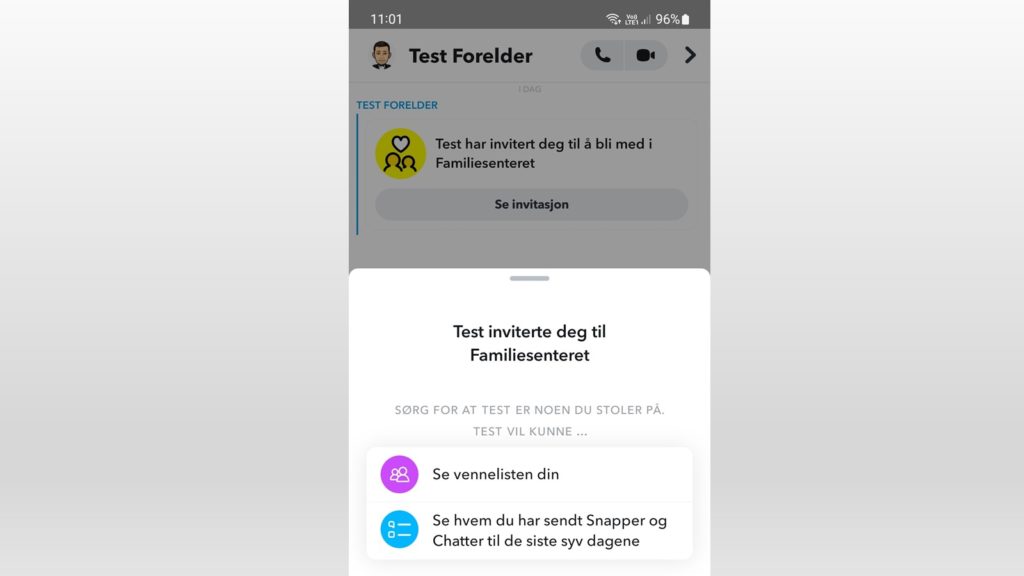Viewport: 1024px width, 576px height.
Task: Tap the Se invitasjon button
Action: 531,204
